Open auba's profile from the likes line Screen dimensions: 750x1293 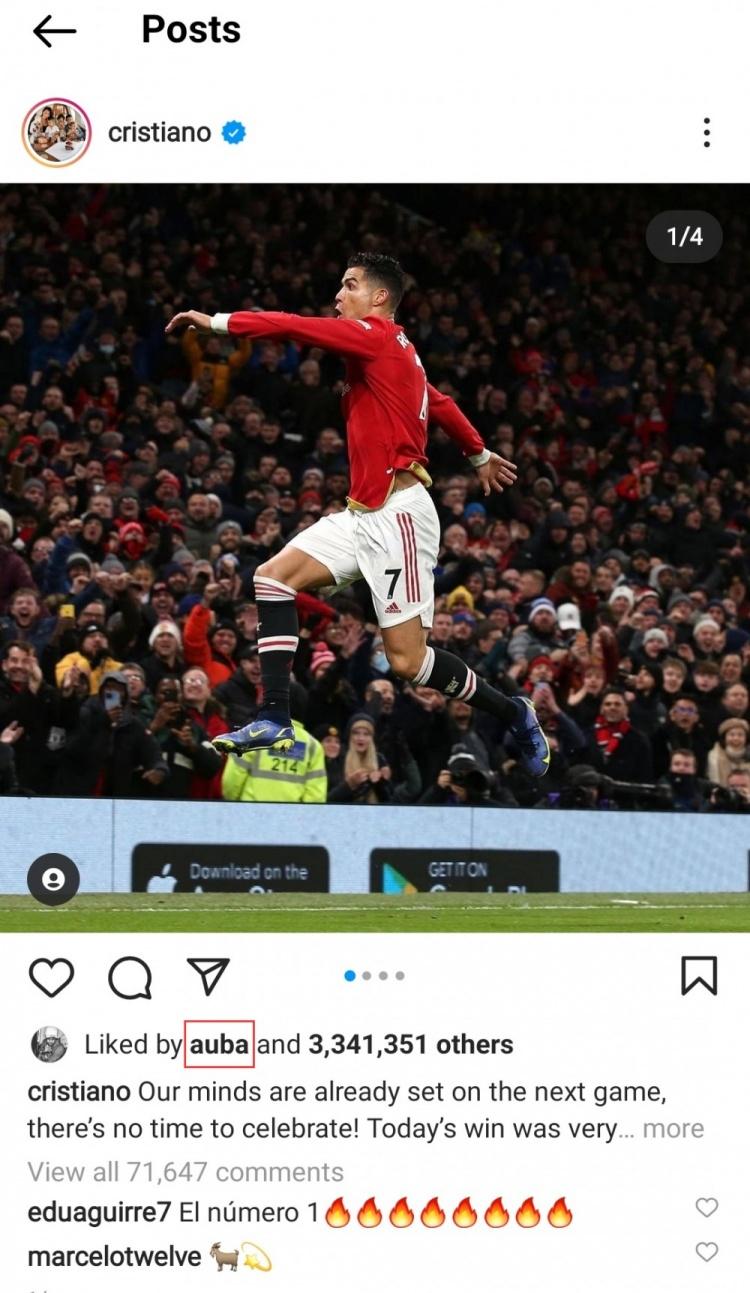[219, 1045]
